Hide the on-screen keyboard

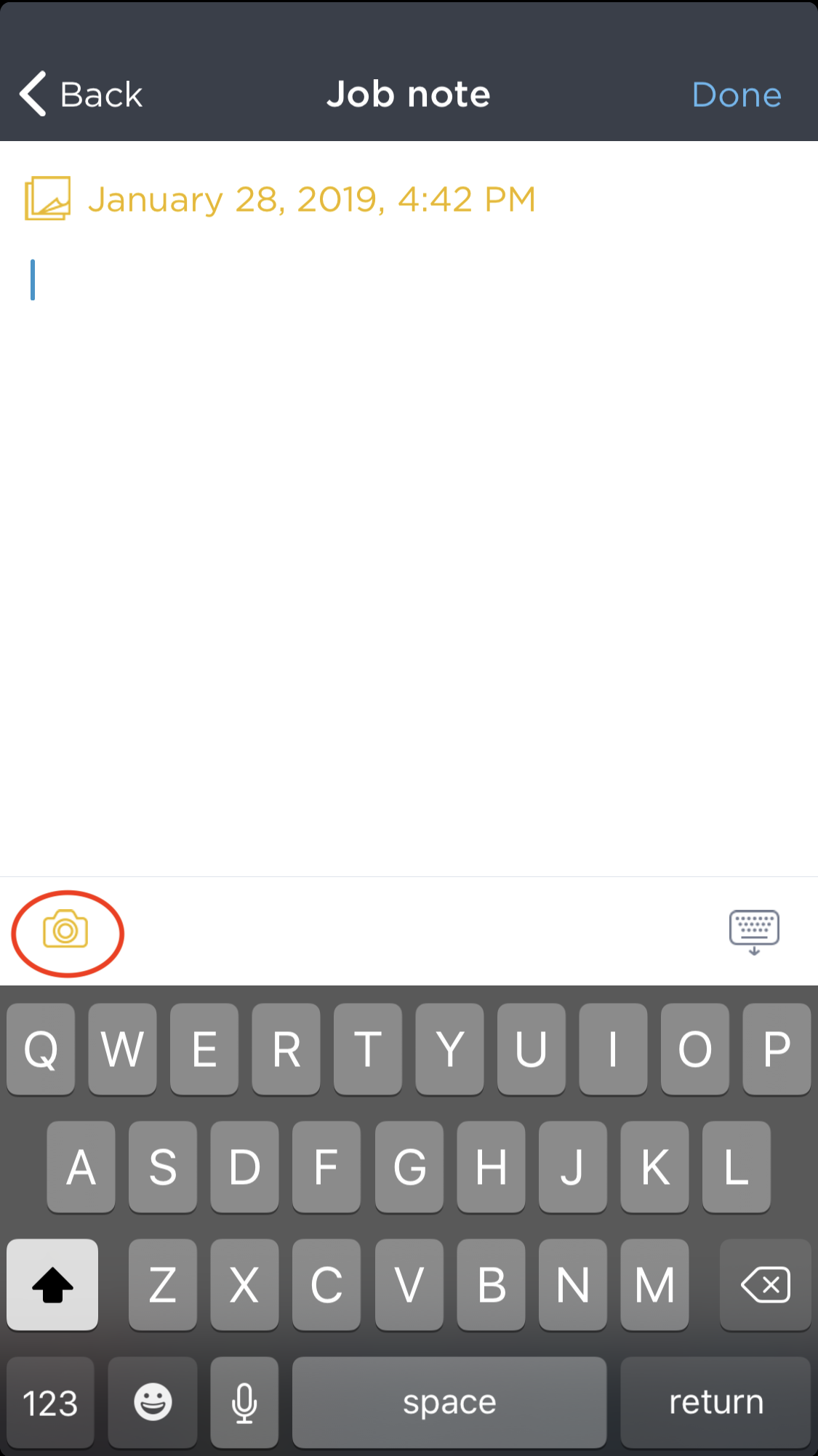click(754, 932)
